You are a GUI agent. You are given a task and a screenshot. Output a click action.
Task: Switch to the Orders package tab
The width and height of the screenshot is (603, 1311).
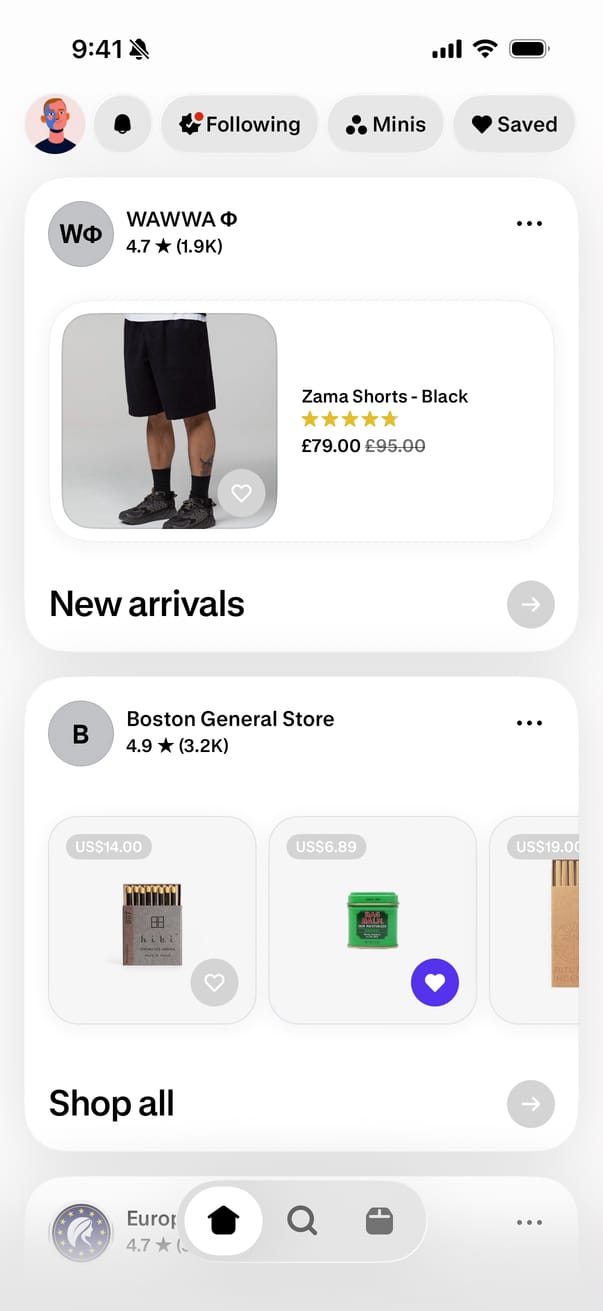click(379, 1221)
